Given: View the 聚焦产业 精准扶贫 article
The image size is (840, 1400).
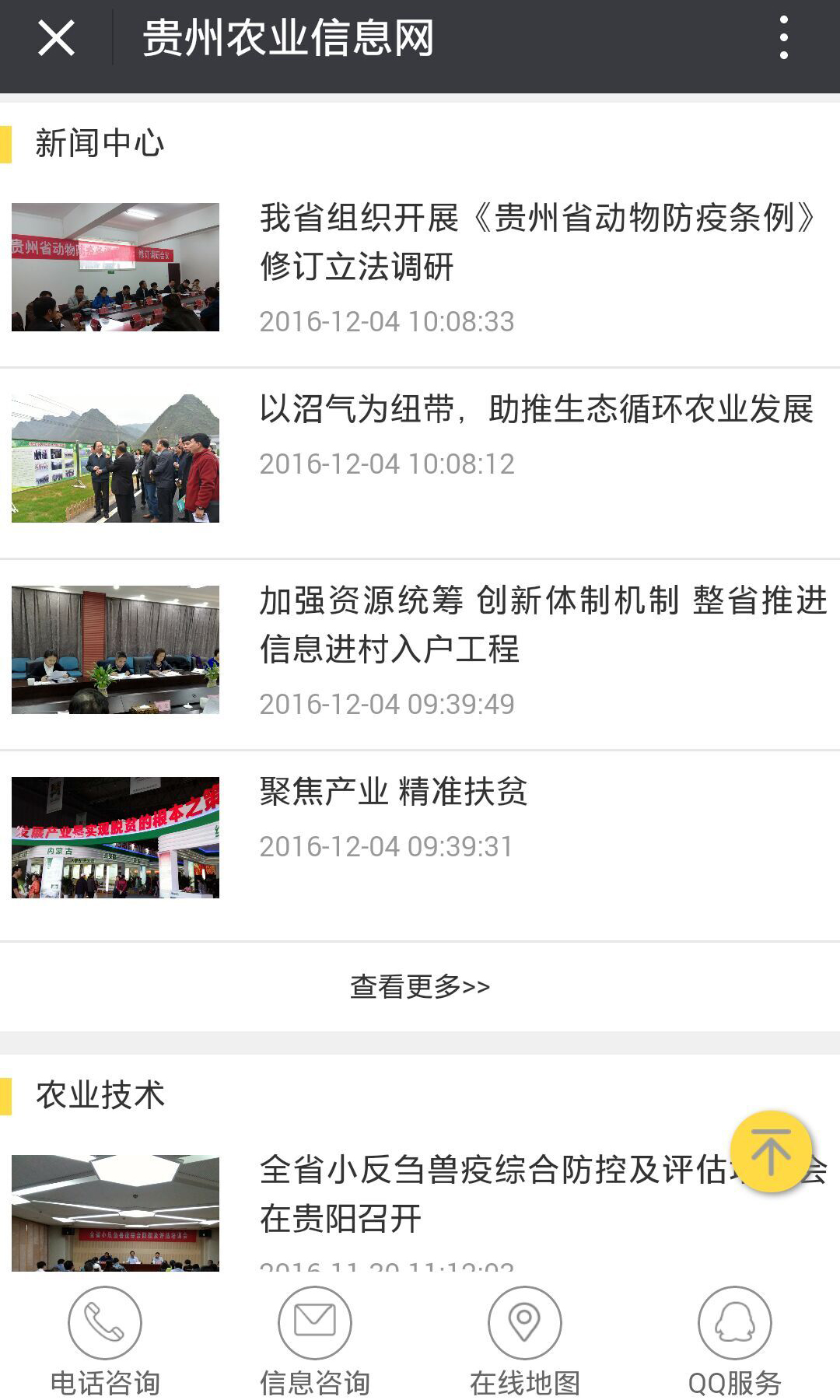Looking at the screenshot, I should click(394, 793).
